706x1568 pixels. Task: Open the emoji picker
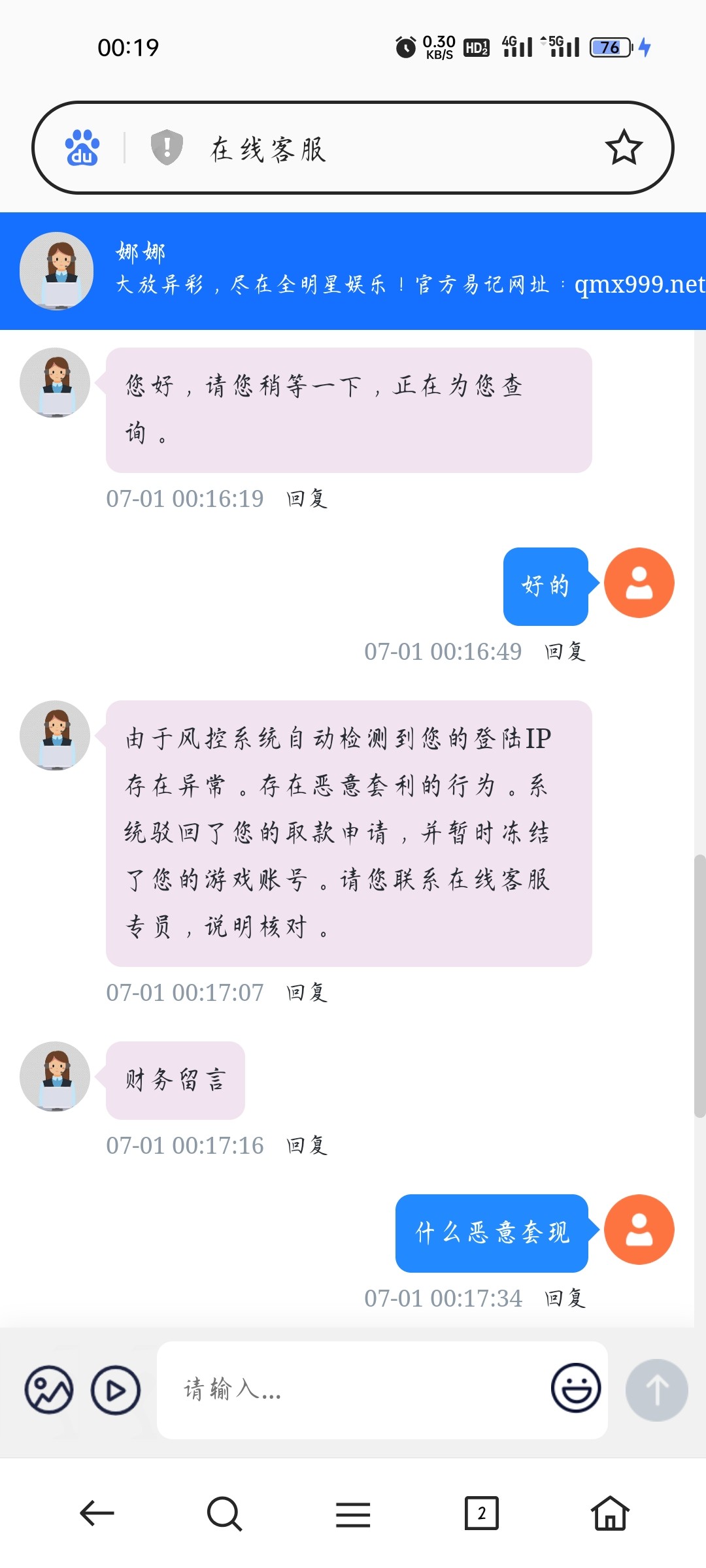pos(576,1388)
